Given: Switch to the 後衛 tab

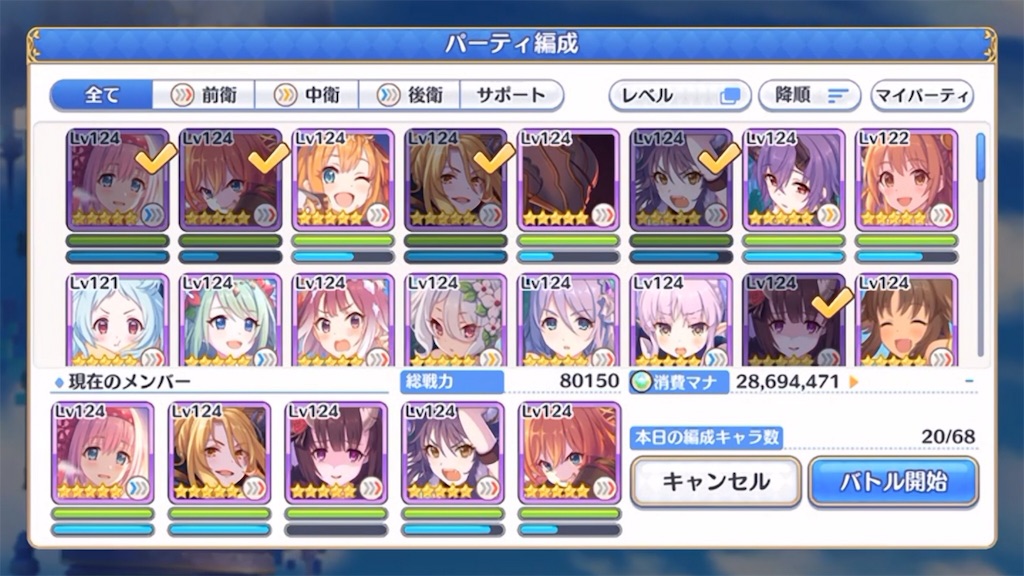Looking at the screenshot, I should pos(409,95).
